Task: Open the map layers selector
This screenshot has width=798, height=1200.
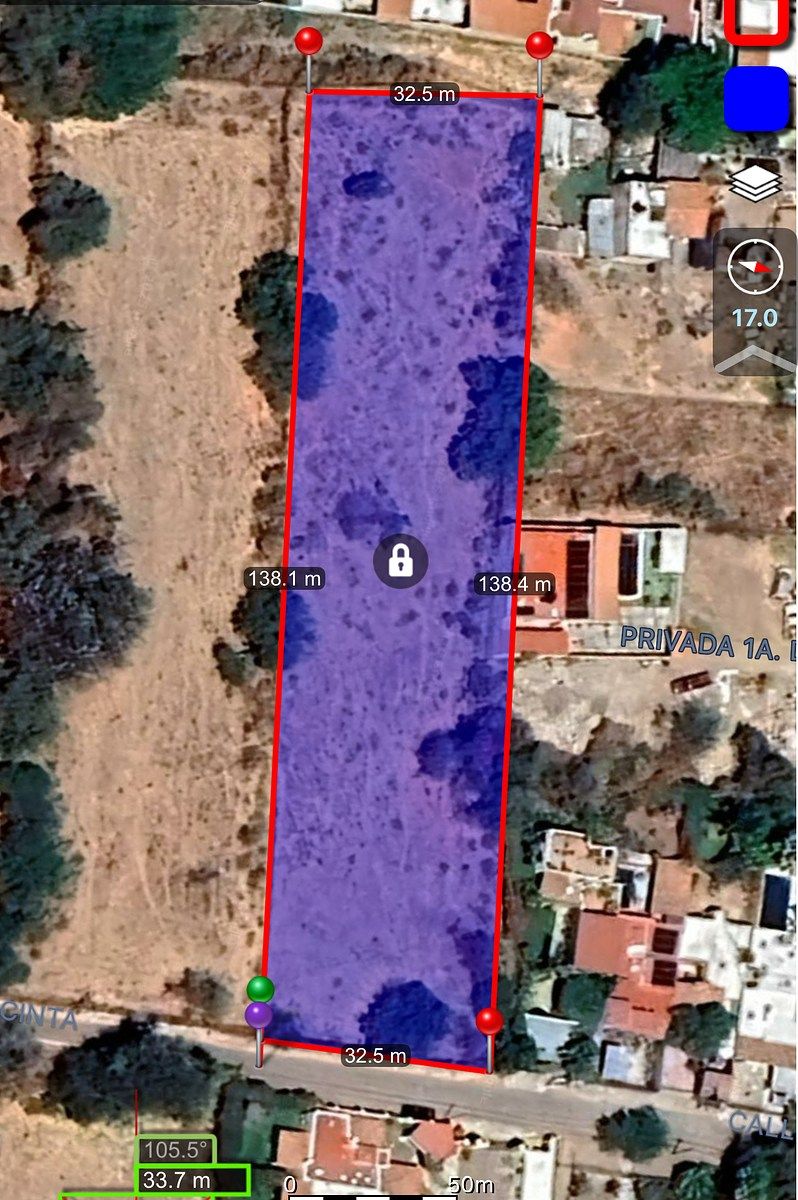Action: [755, 185]
